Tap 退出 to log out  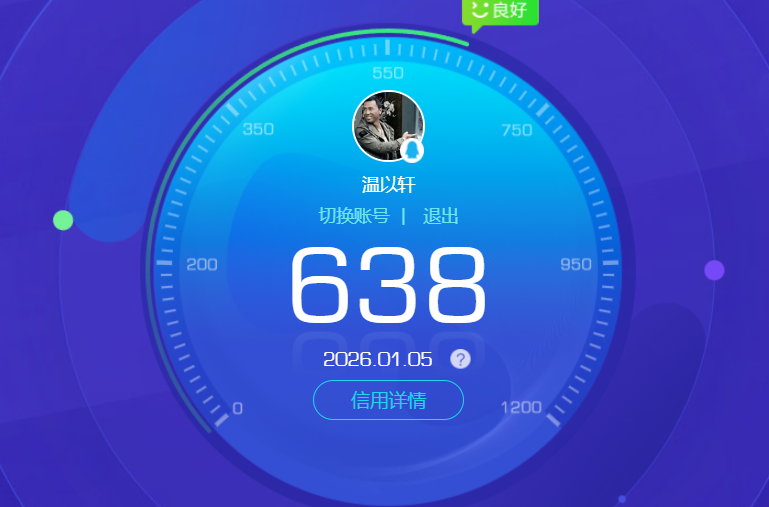pyautogui.click(x=440, y=216)
